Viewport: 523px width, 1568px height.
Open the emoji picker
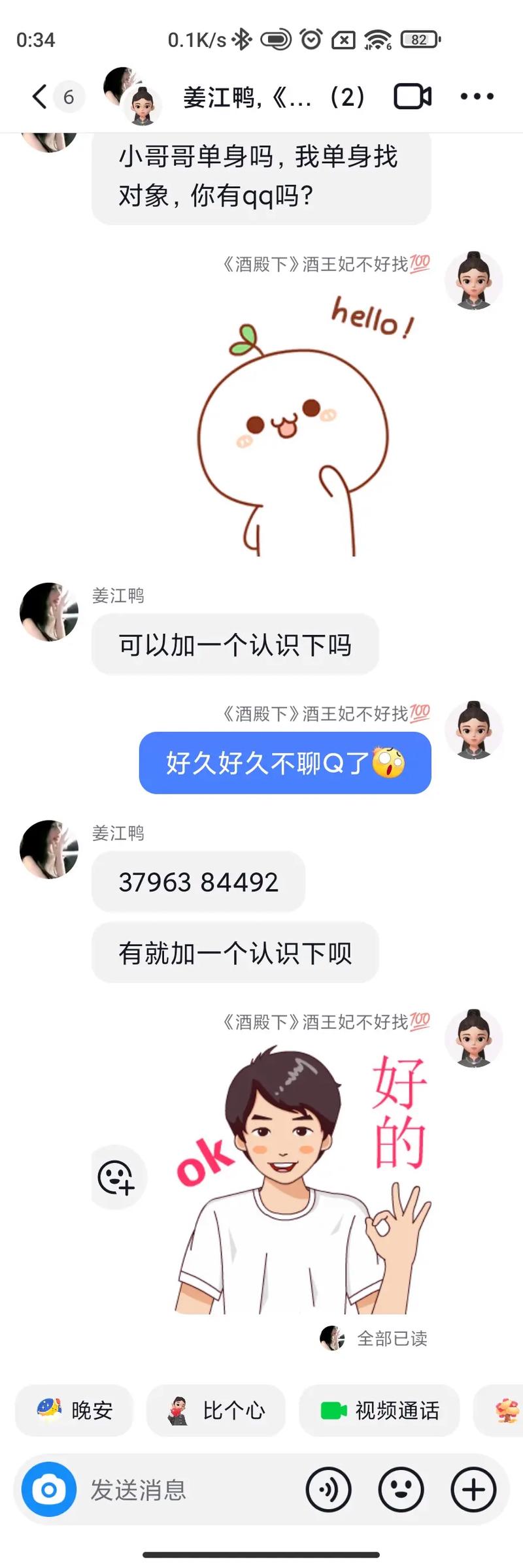pyautogui.click(x=401, y=1490)
